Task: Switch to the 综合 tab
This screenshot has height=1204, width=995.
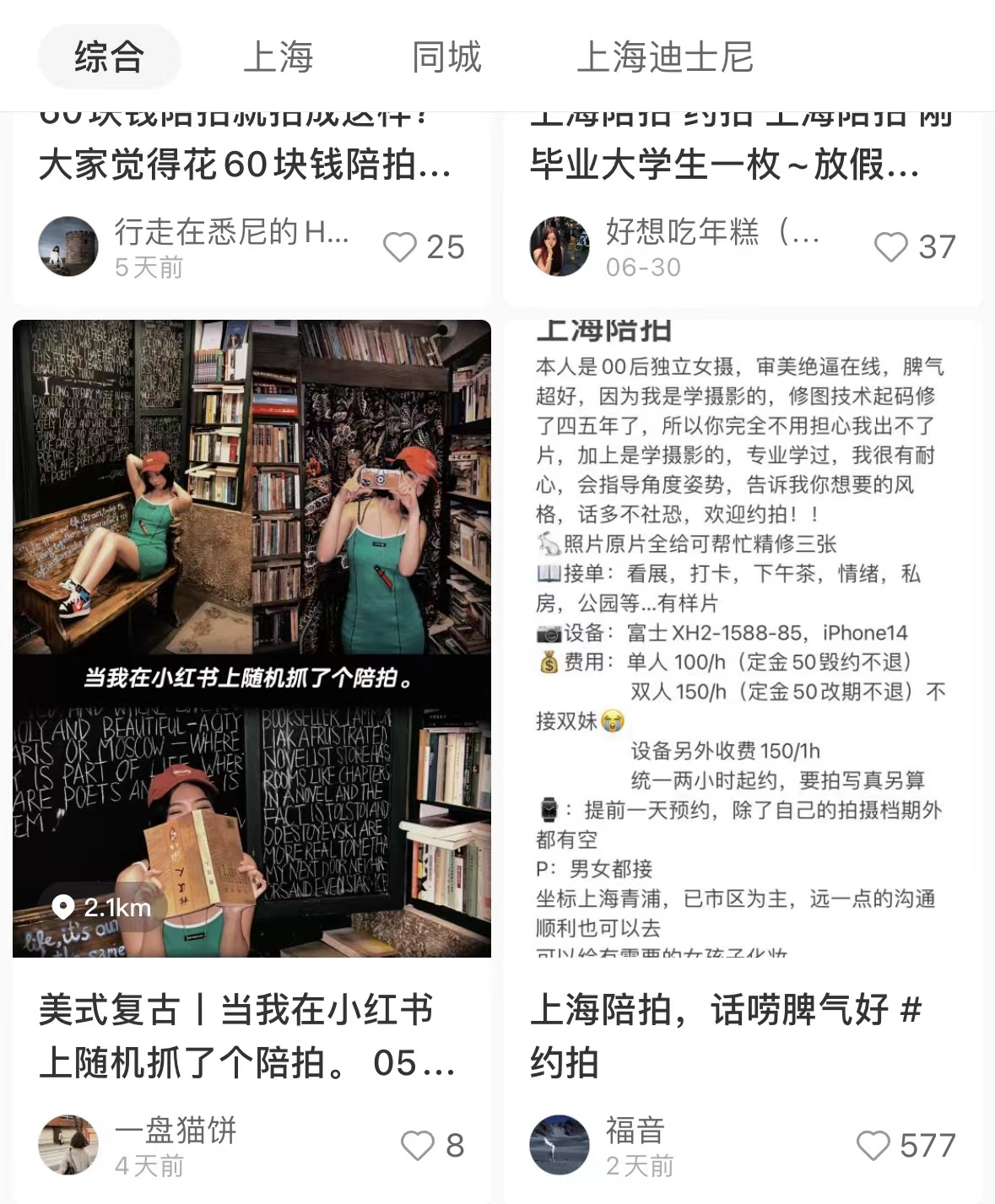Action: click(x=109, y=57)
